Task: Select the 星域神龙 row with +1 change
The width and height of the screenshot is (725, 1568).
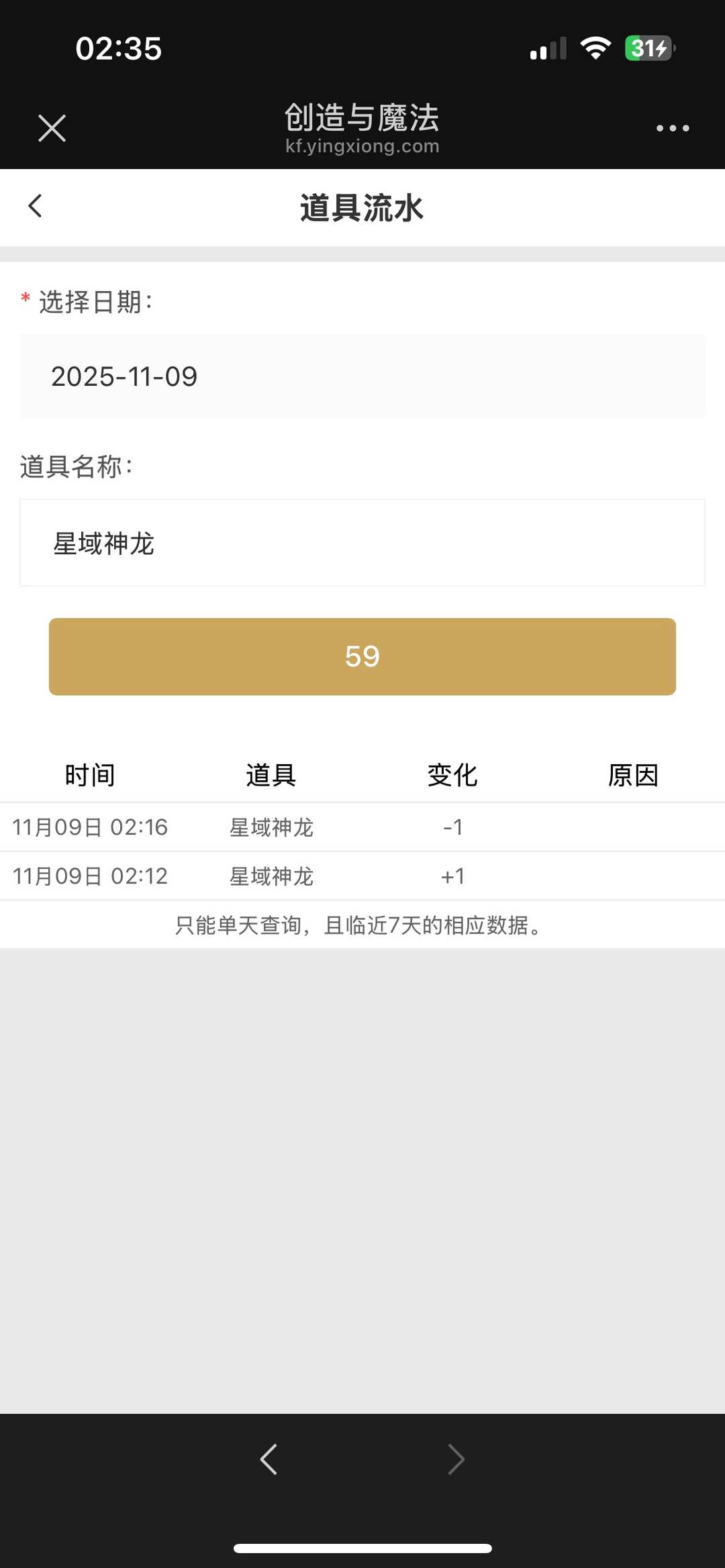Action: [362, 876]
